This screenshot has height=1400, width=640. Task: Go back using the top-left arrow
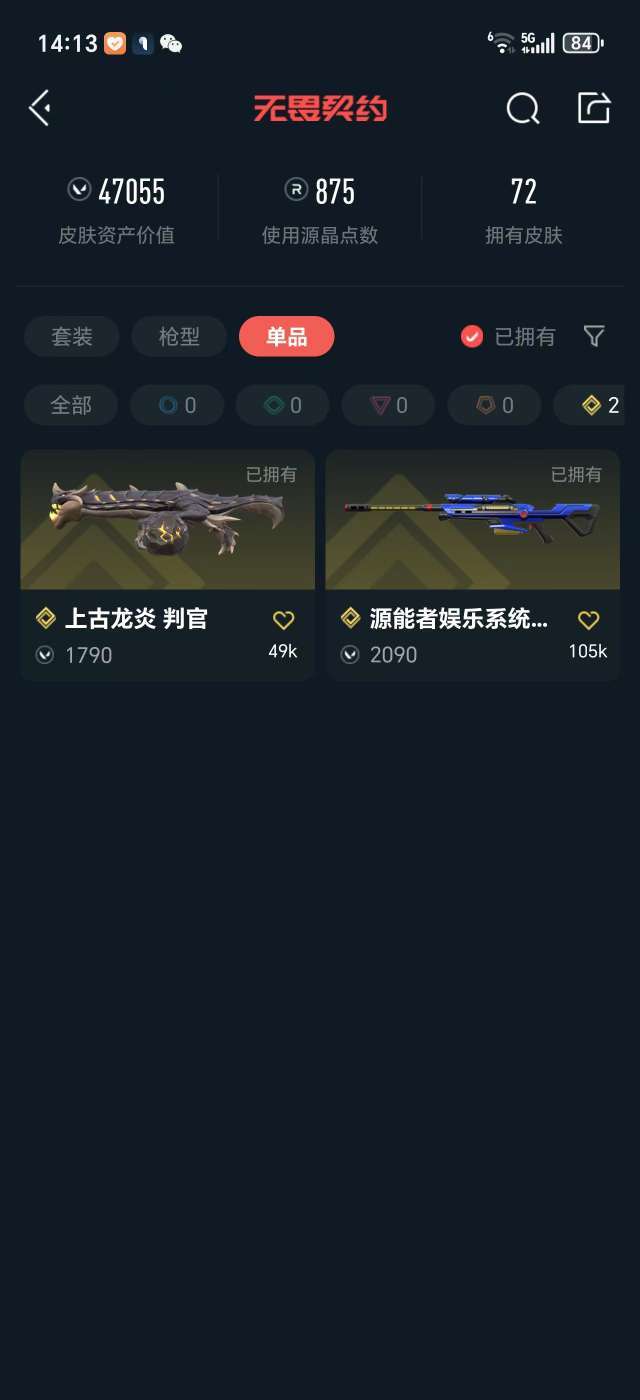(x=40, y=108)
